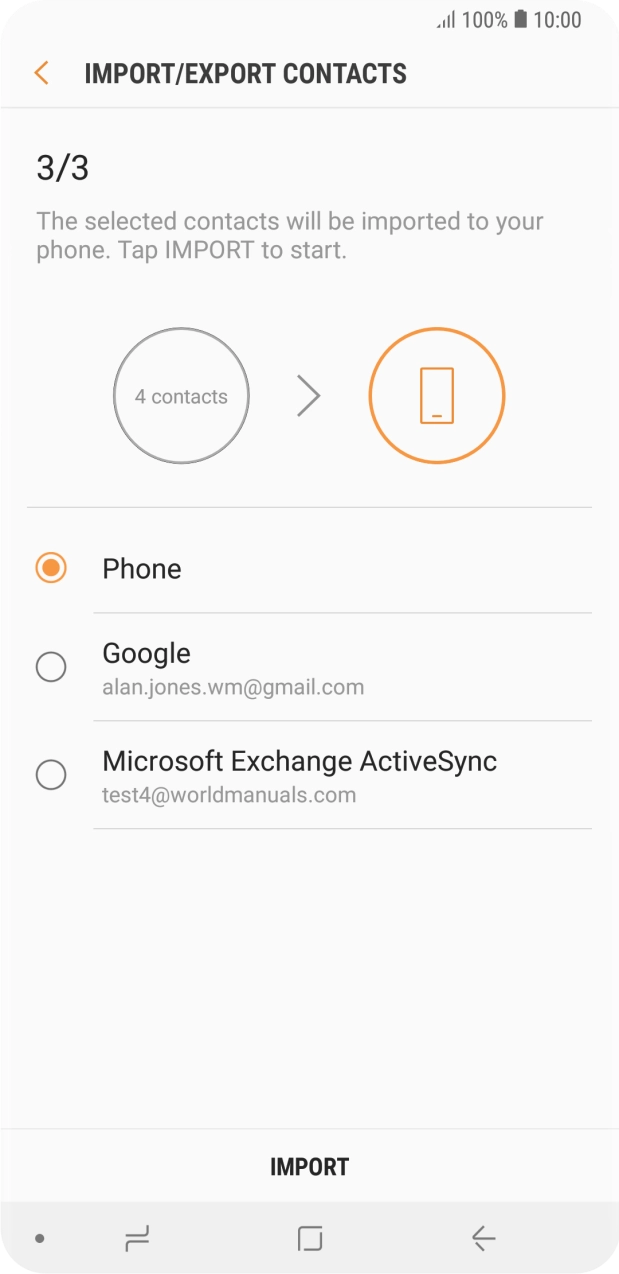
Task: Choose the Google account alan.jones.wm@gmail.com
Action: 51,667
